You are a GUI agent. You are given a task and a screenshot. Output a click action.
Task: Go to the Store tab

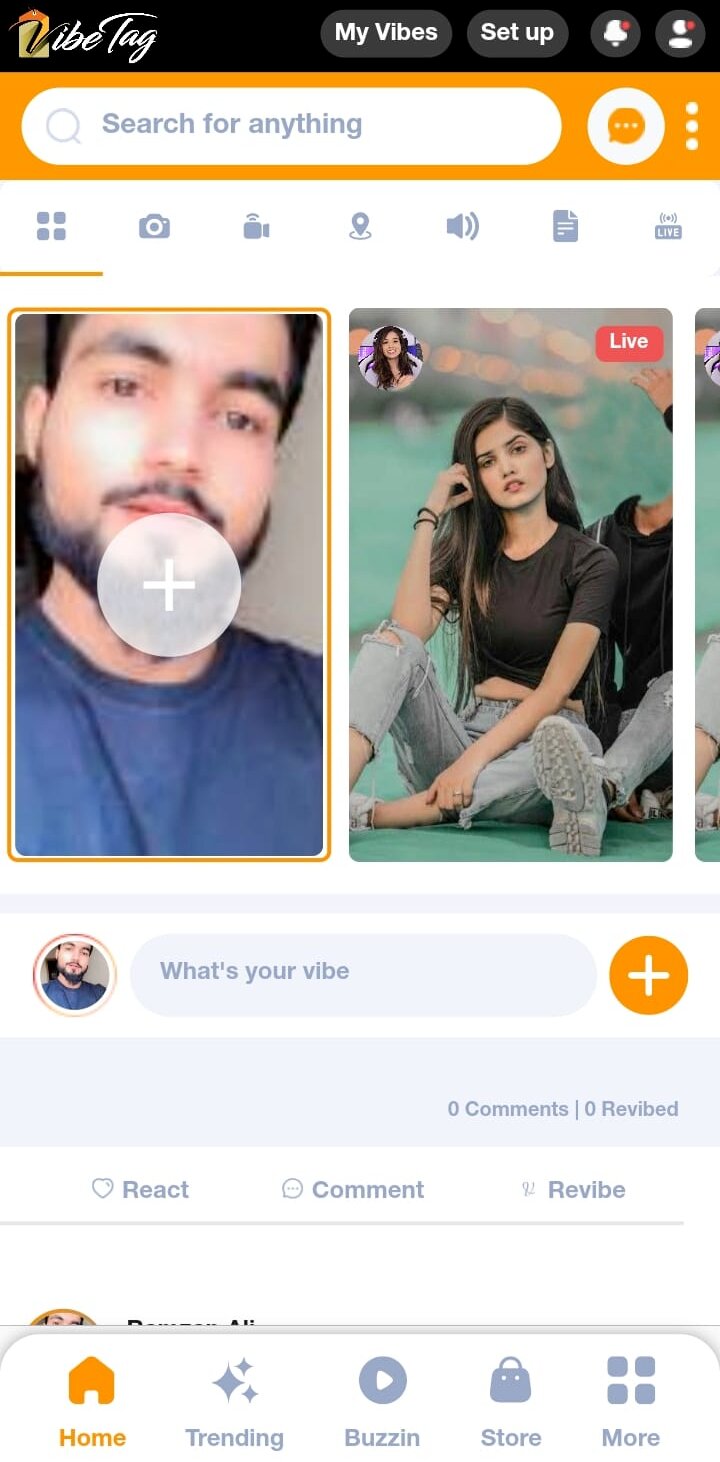511,1402
